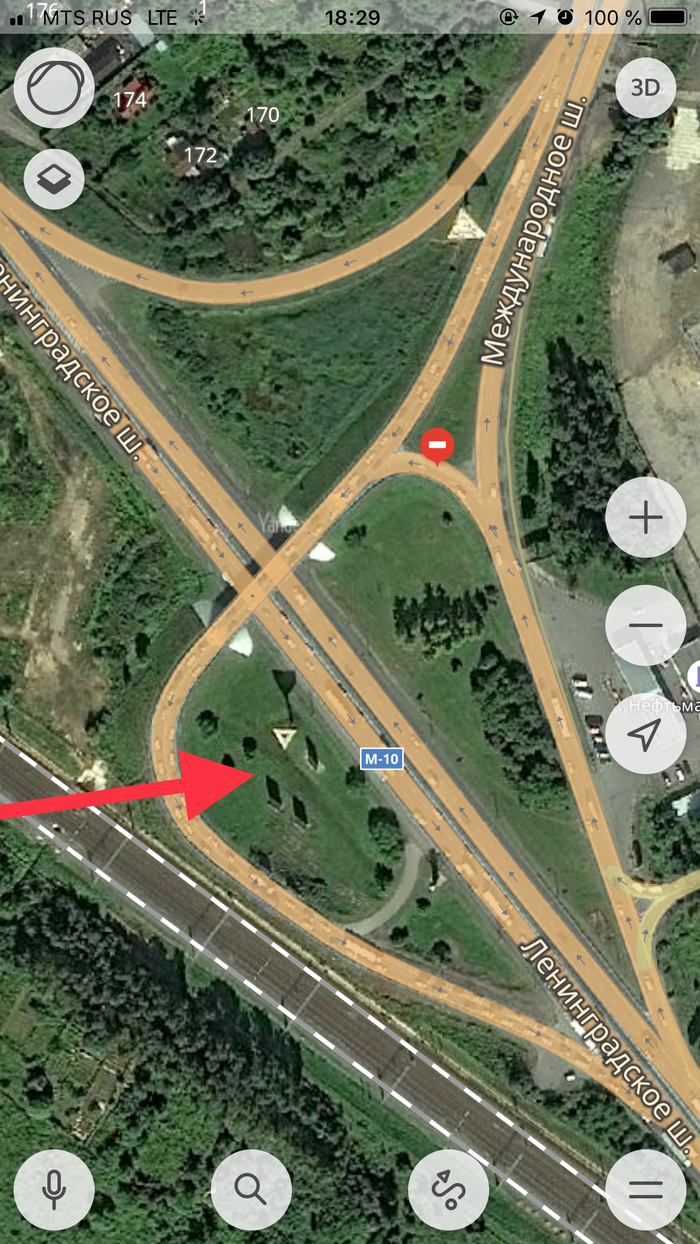This screenshot has width=700, height=1244.
Task: Open the map layers selector
Action: (53, 179)
